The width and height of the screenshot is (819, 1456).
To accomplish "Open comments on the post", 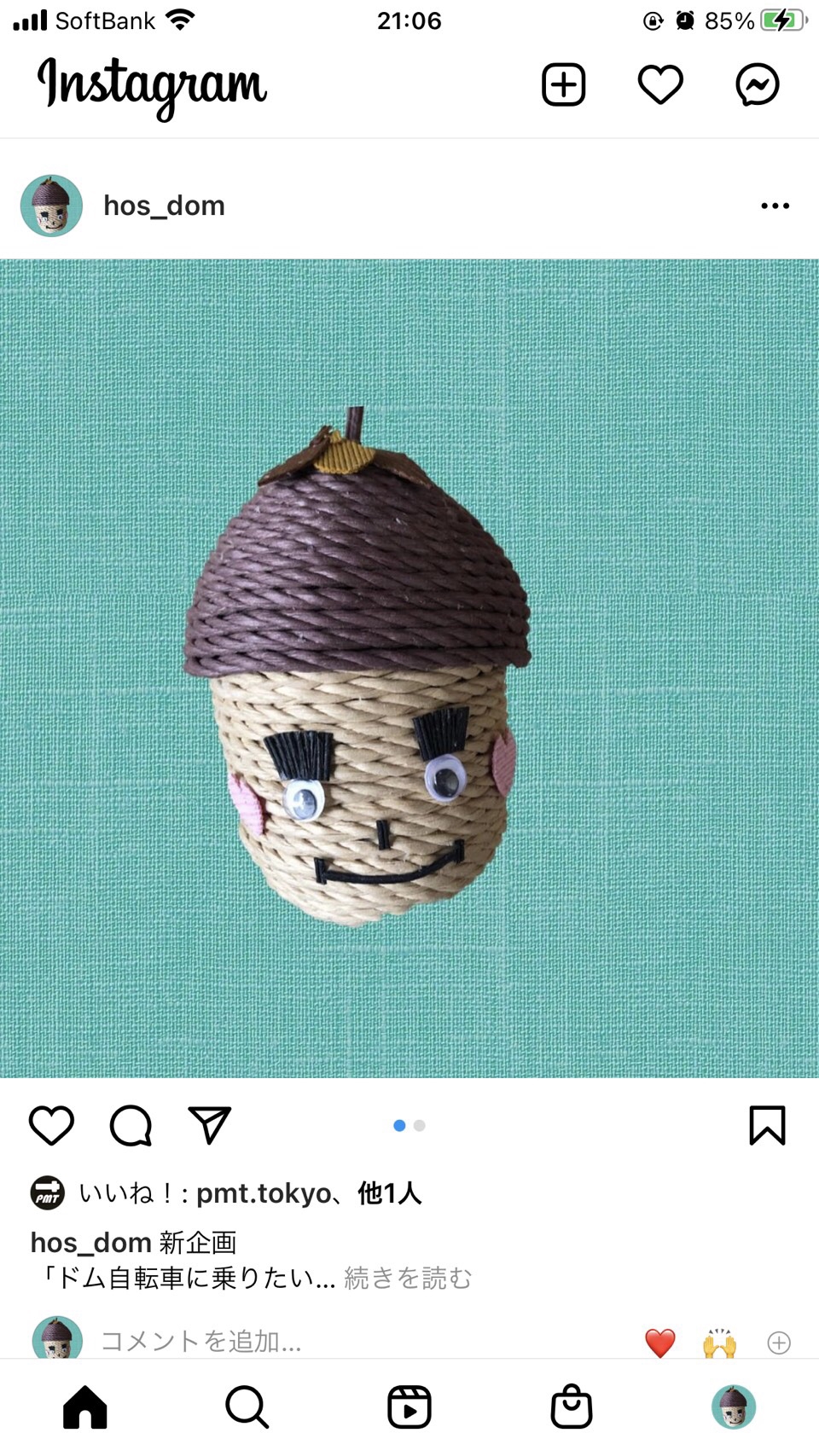I will (x=131, y=1125).
